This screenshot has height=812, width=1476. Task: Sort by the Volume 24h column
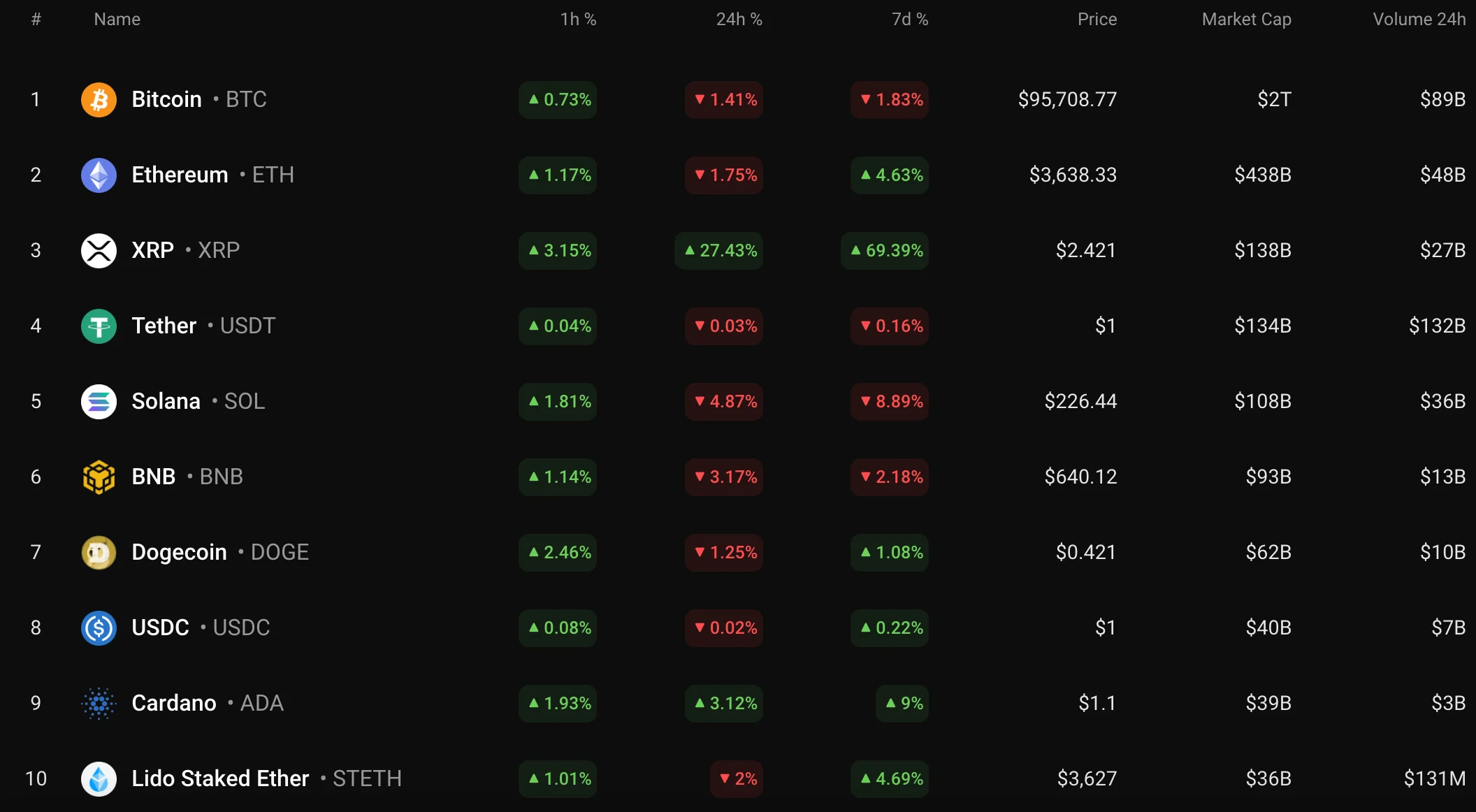tap(1419, 20)
